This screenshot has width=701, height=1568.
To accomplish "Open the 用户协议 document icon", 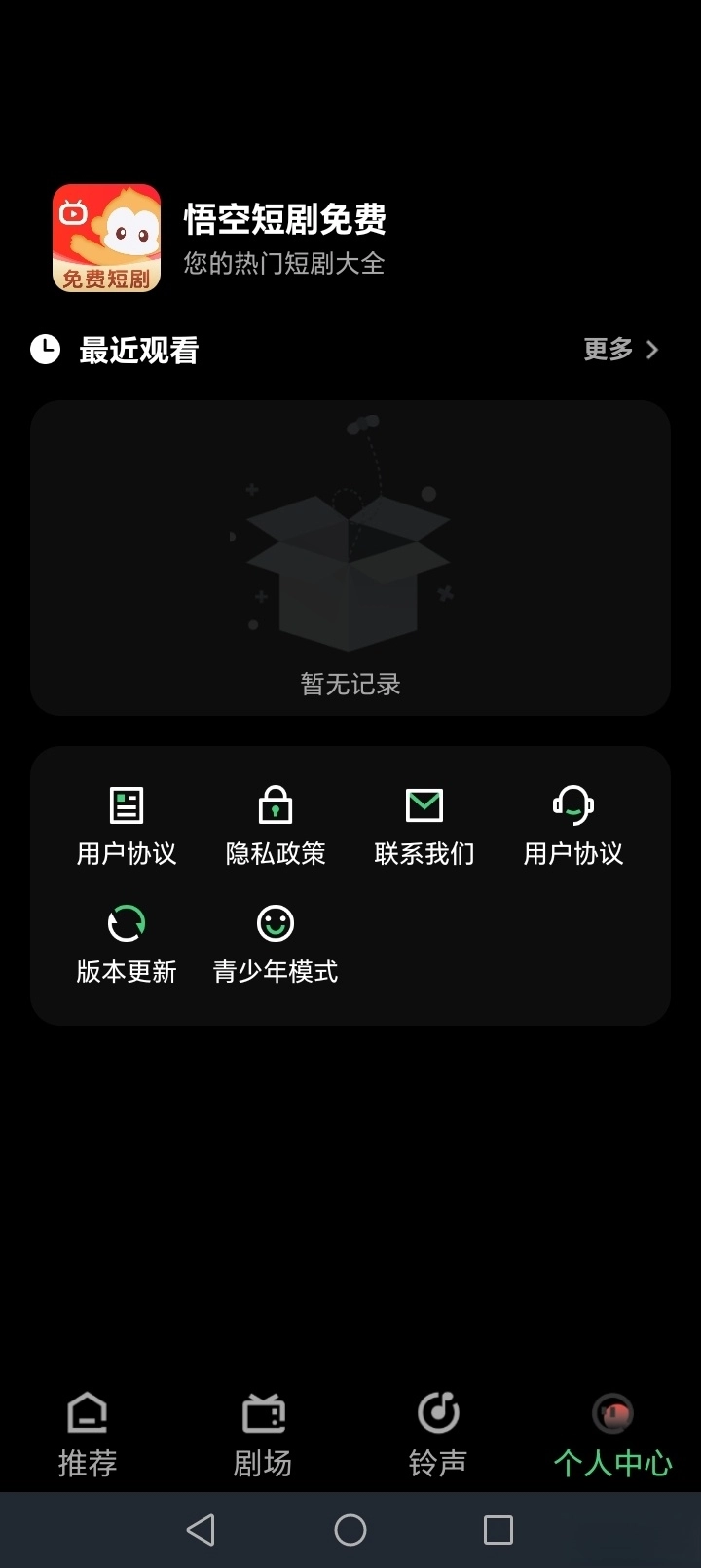I will (126, 805).
